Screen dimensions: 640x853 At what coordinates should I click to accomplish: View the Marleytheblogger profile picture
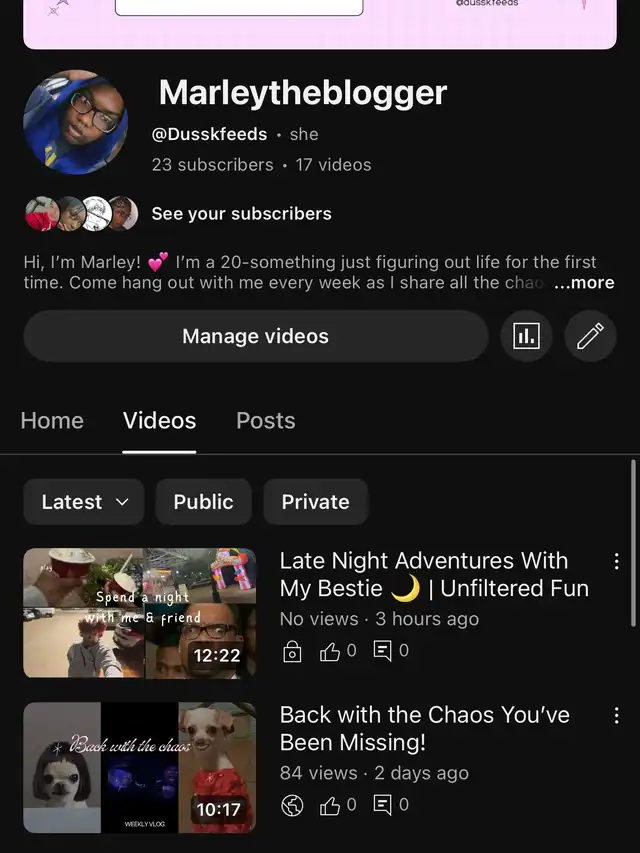(75, 122)
